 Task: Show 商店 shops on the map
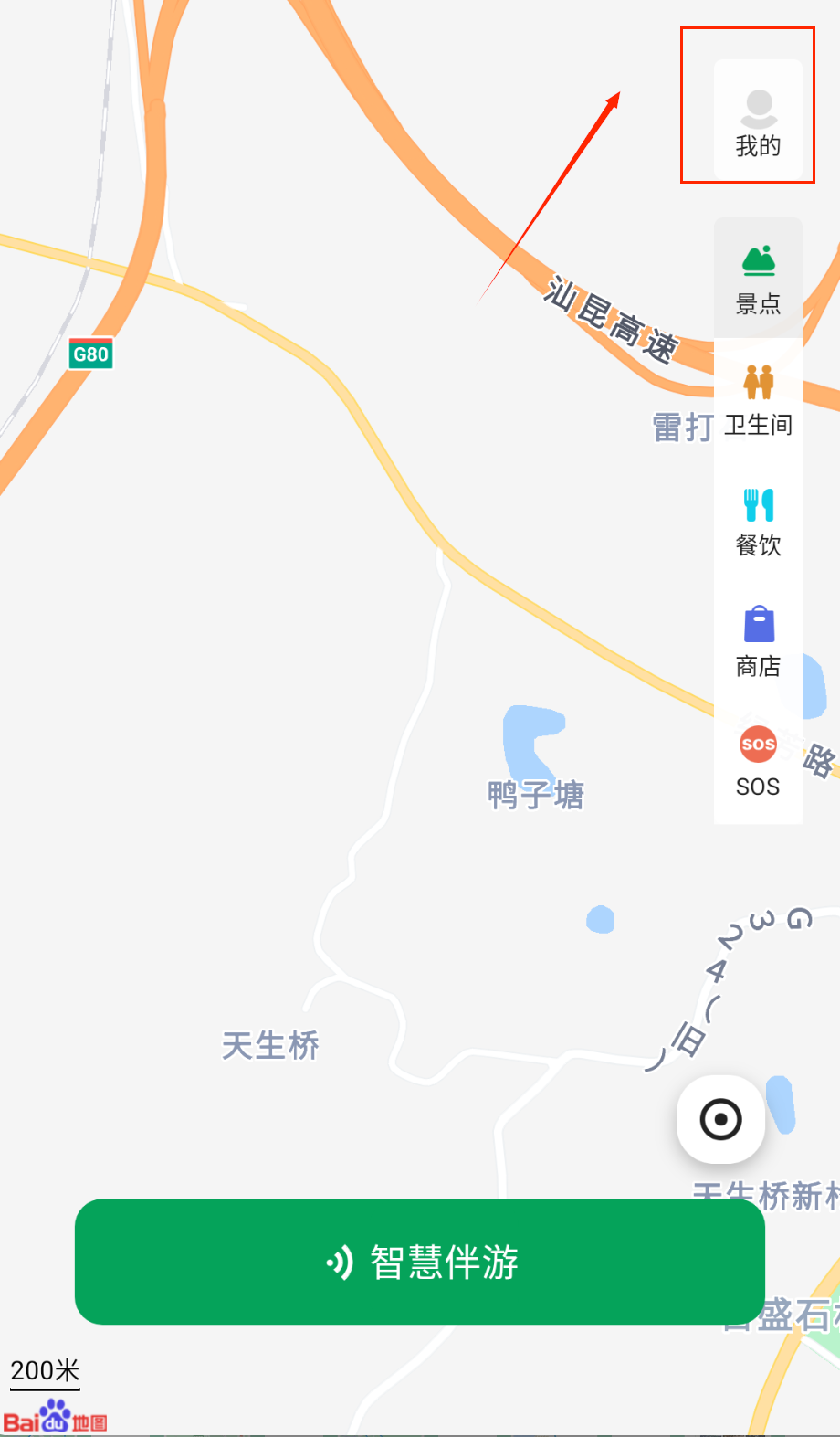758,641
